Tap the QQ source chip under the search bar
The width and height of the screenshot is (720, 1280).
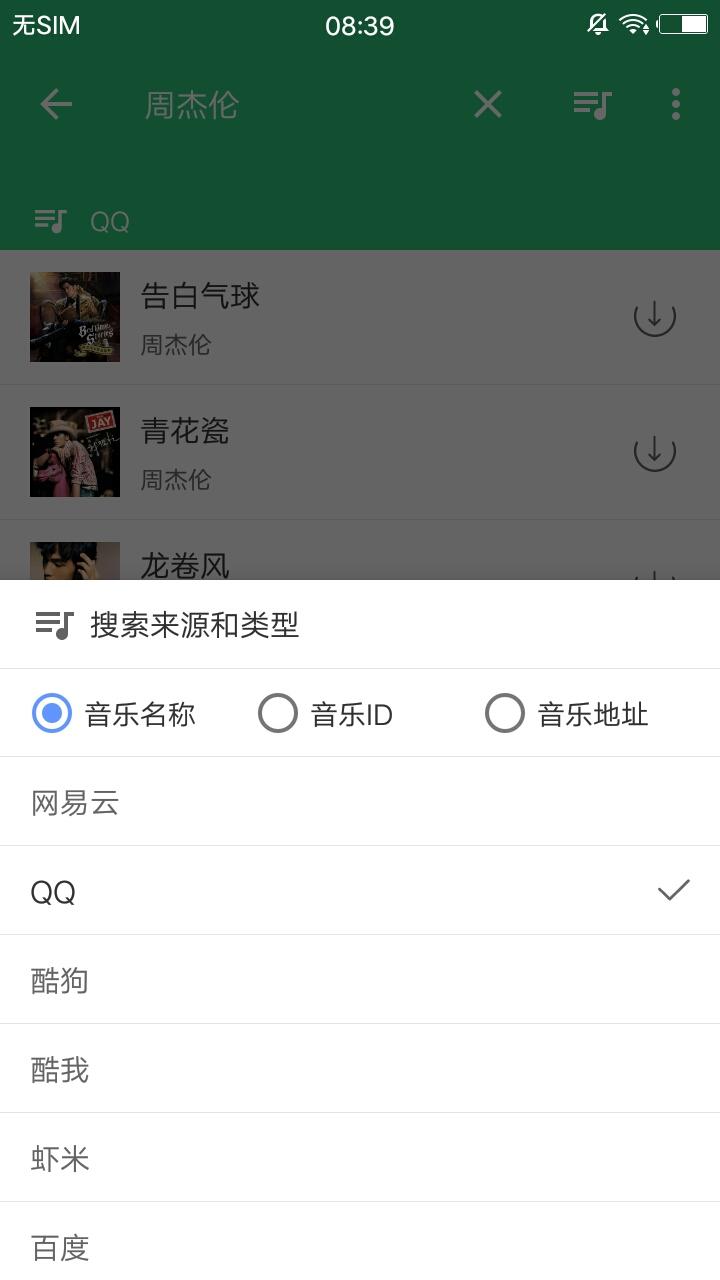point(110,220)
